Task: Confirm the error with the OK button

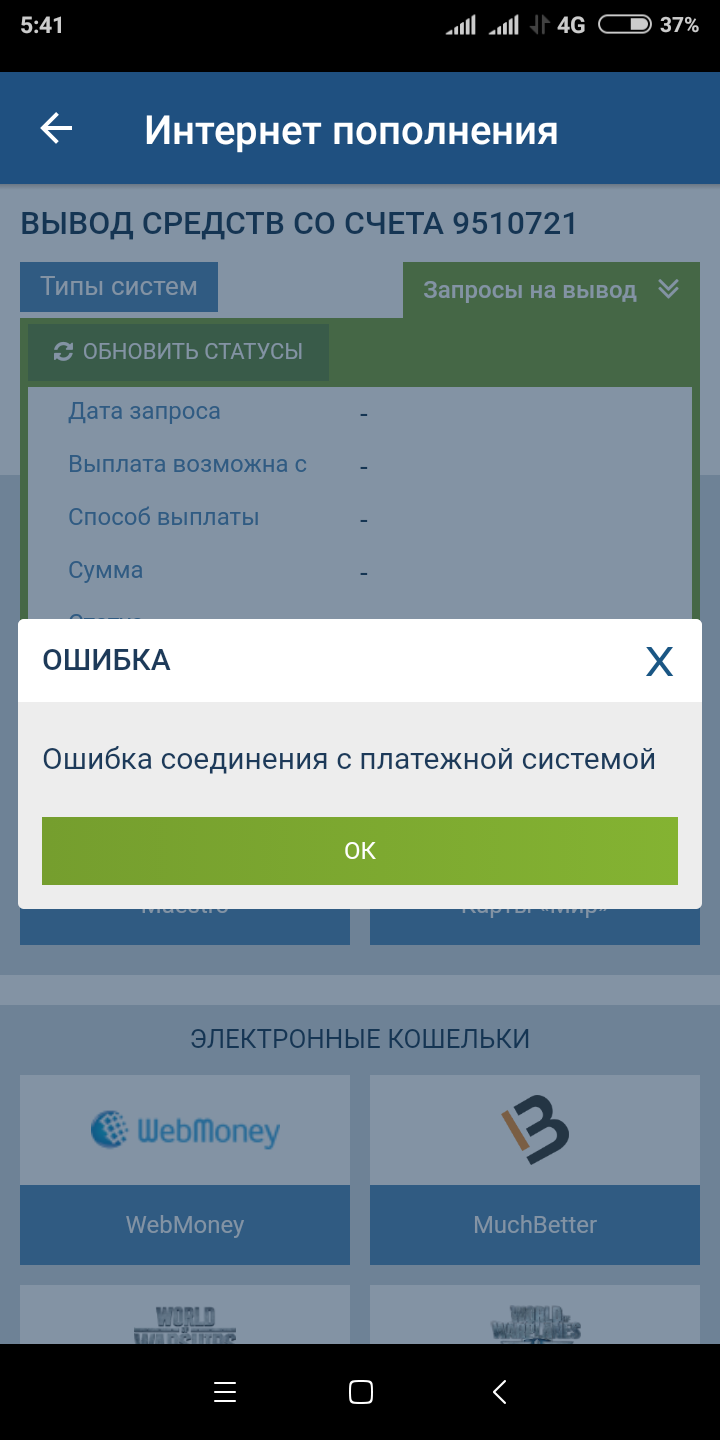Action: coord(360,851)
